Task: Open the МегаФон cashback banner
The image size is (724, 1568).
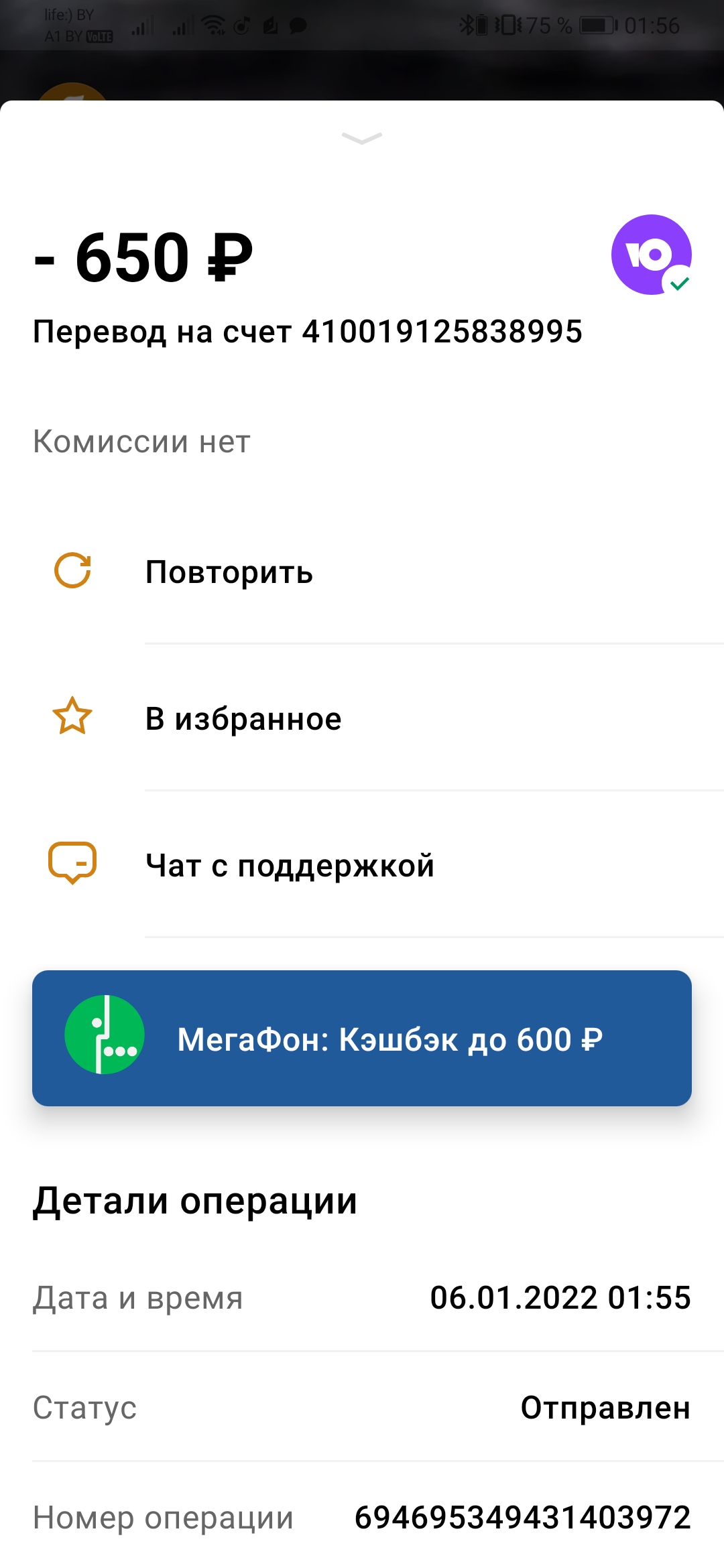Action: click(362, 1038)
